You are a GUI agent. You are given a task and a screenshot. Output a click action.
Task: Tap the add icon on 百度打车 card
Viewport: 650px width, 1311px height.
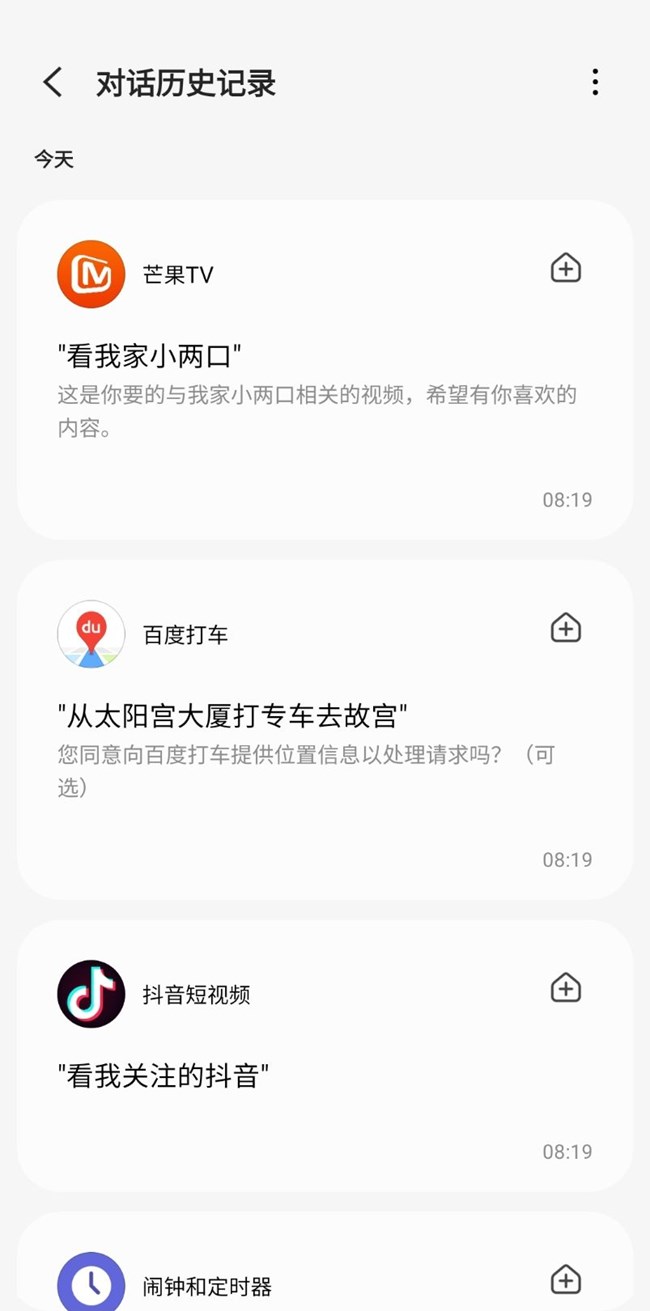click(x=566, y=628)
